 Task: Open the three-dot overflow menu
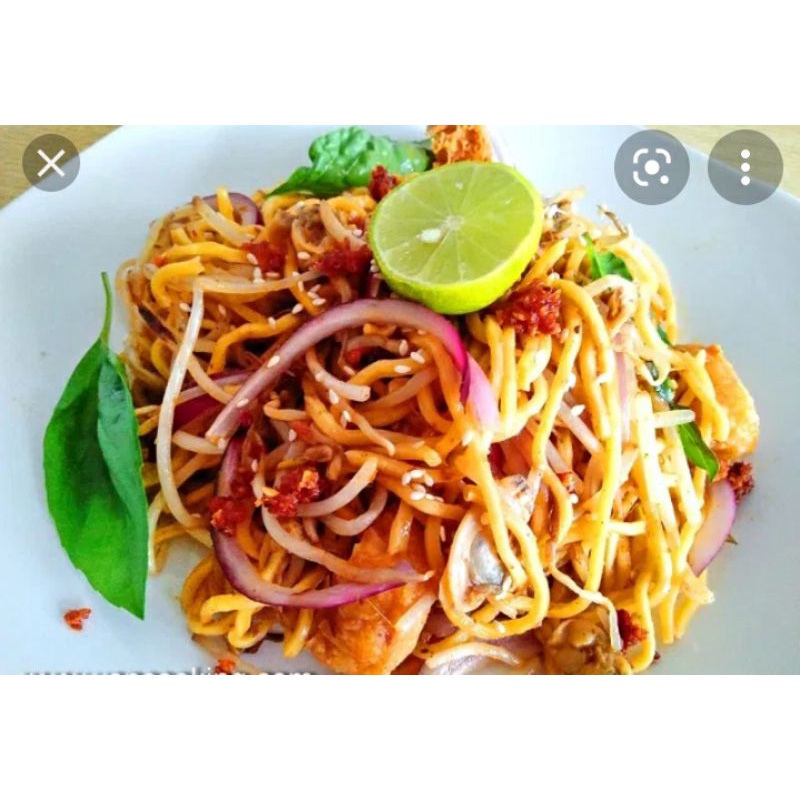[x=745, y=167]
